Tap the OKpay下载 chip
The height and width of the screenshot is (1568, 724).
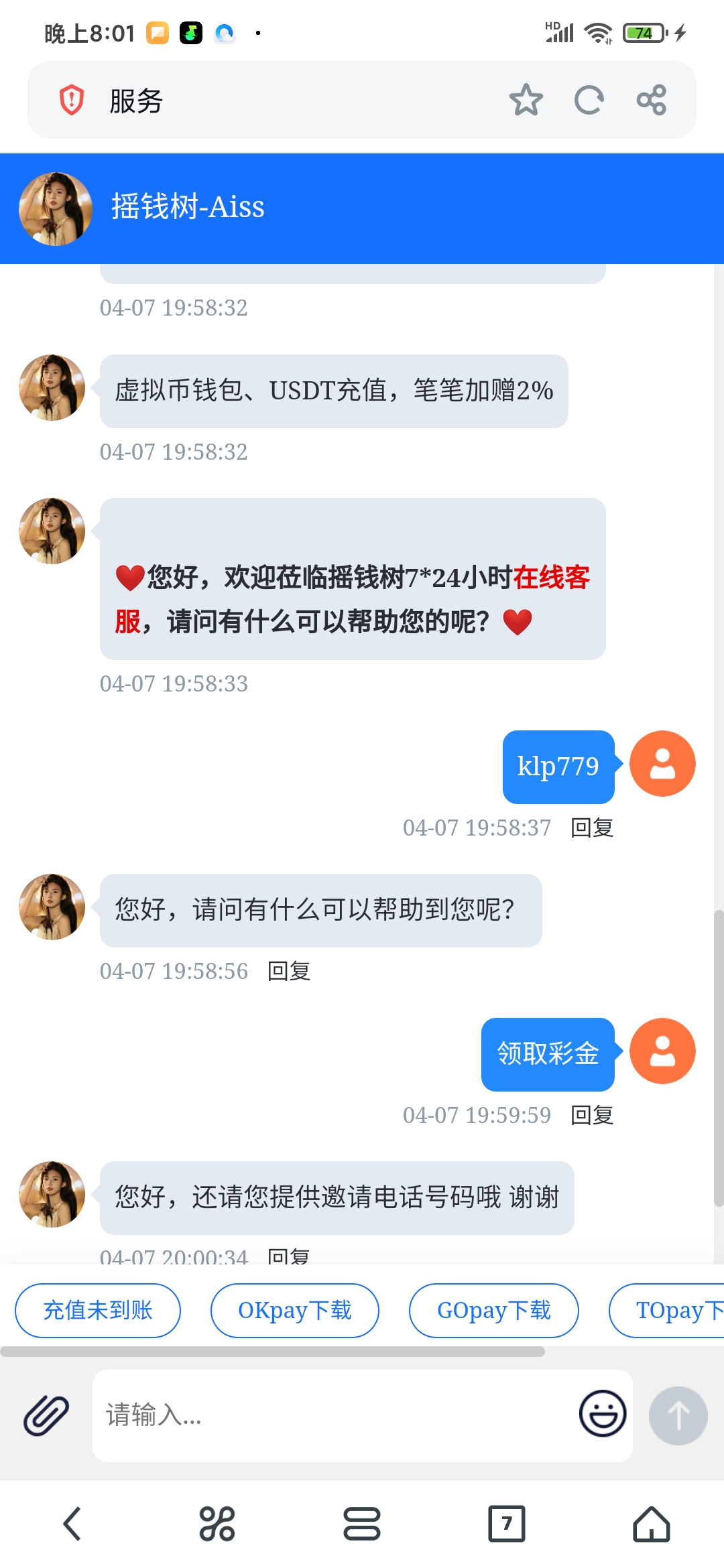click(x=295, y=1310)
